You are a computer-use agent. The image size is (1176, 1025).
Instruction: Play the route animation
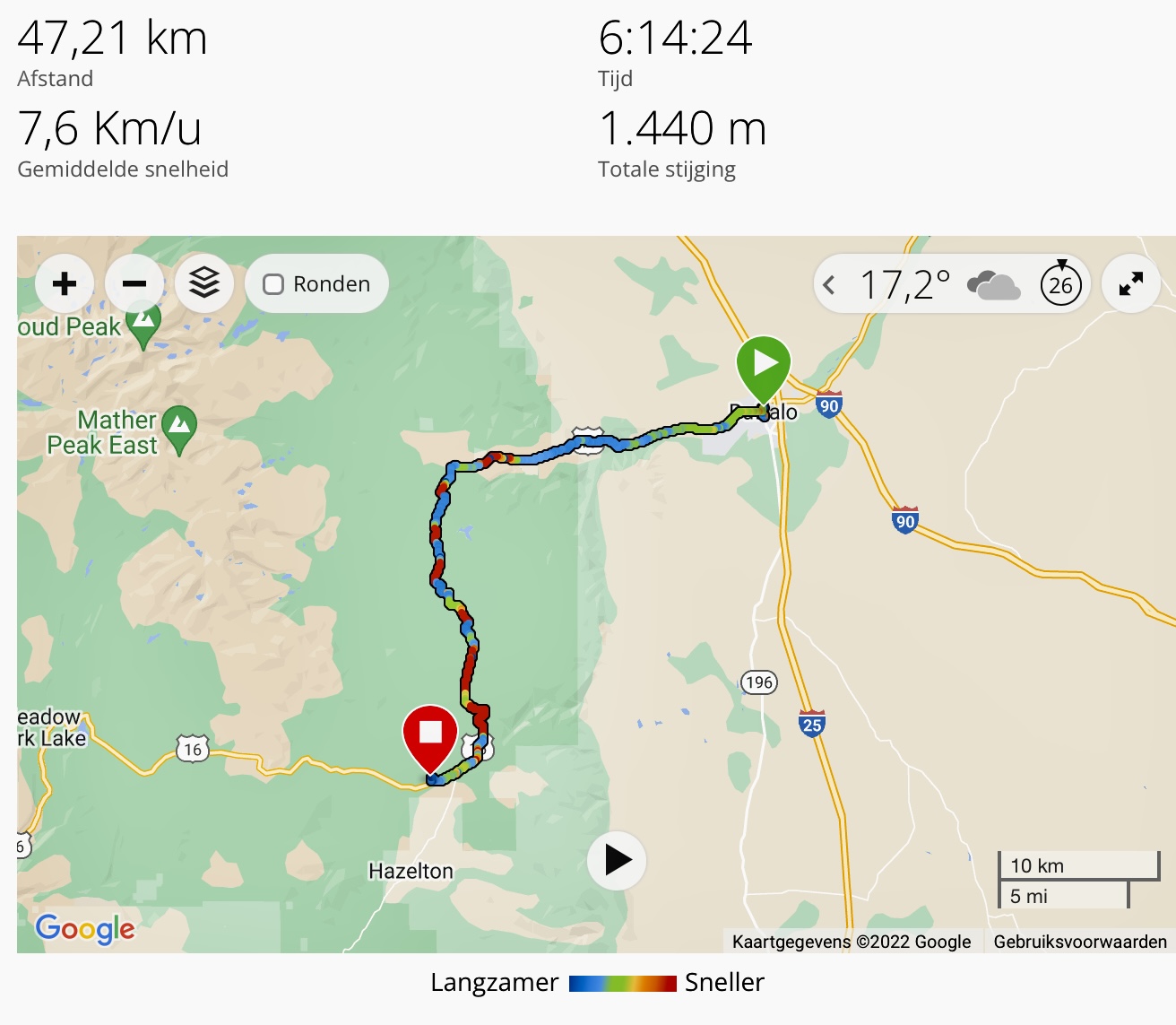point(617,860)
